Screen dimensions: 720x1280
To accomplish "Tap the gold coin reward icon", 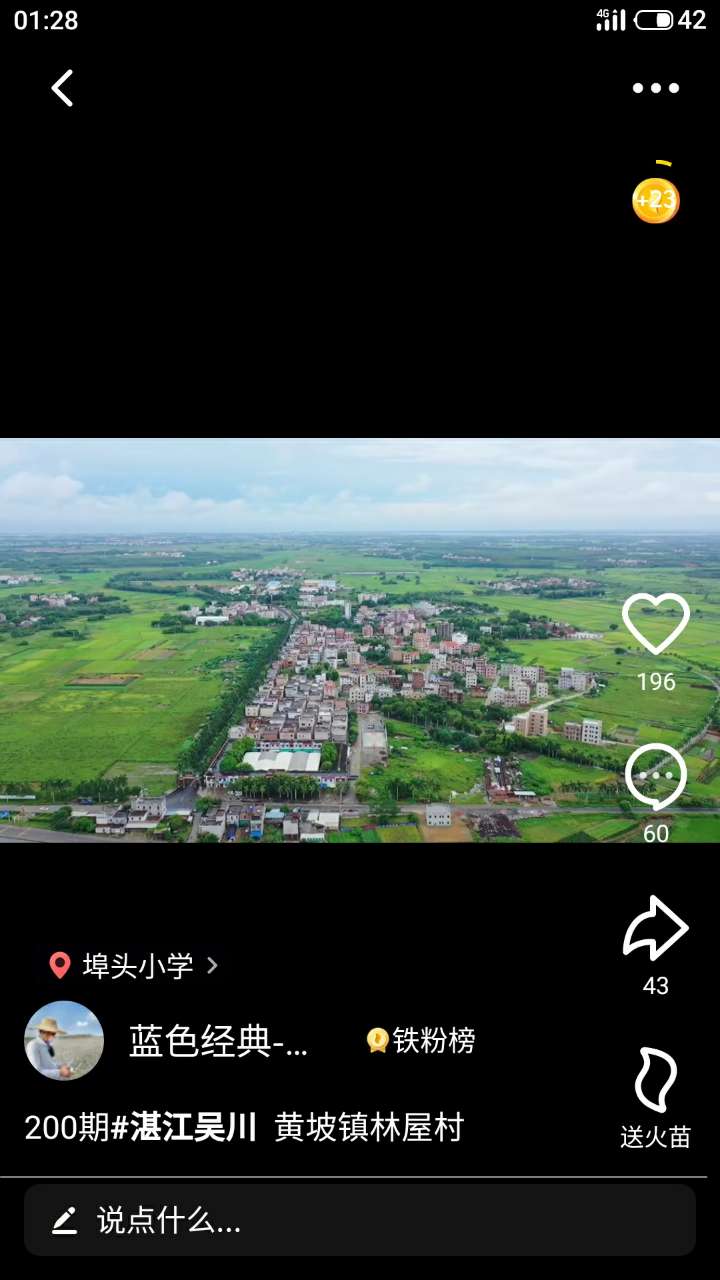I will [x=656, y=200].
